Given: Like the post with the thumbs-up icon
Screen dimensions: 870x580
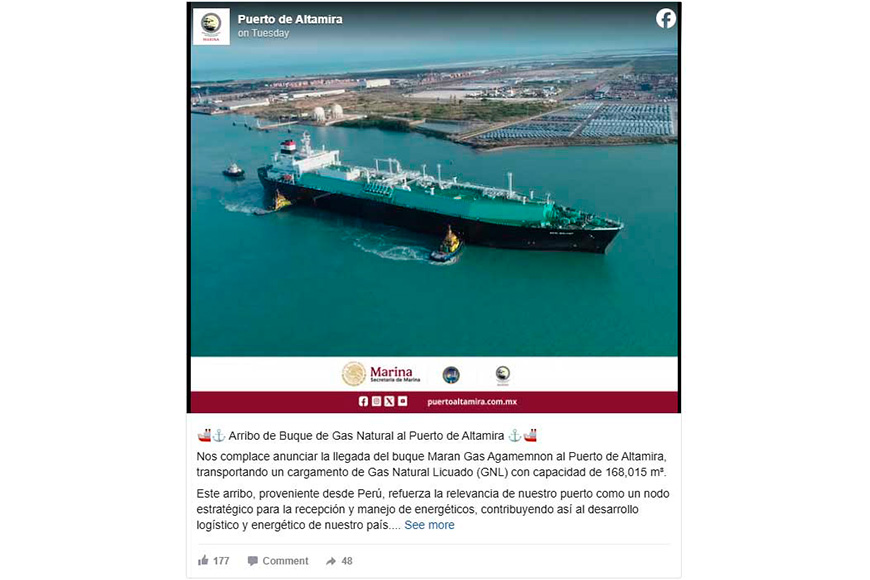Looking at the screenshot, I should [204, 561].
